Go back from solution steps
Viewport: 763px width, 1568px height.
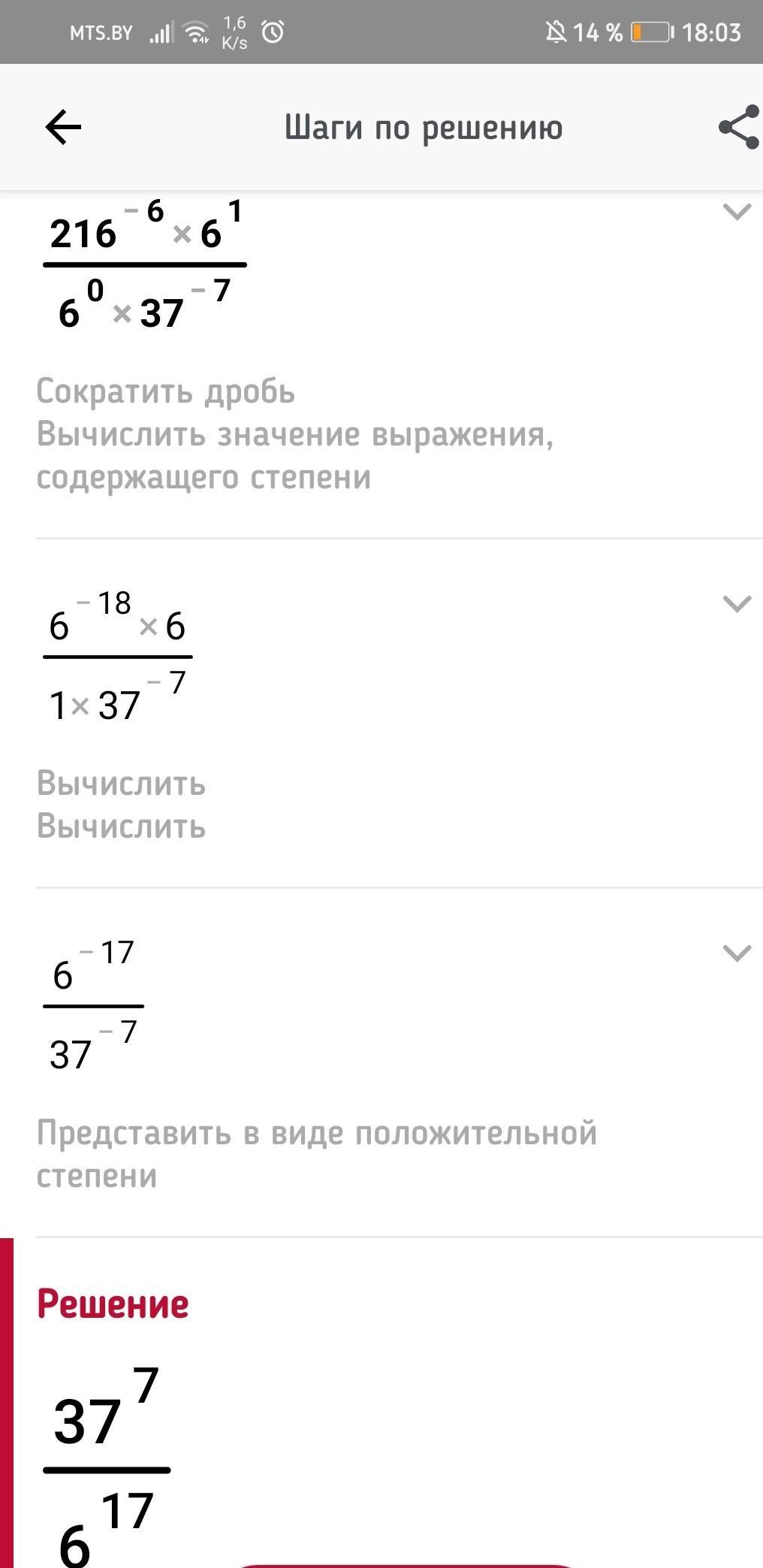point(63,127)
